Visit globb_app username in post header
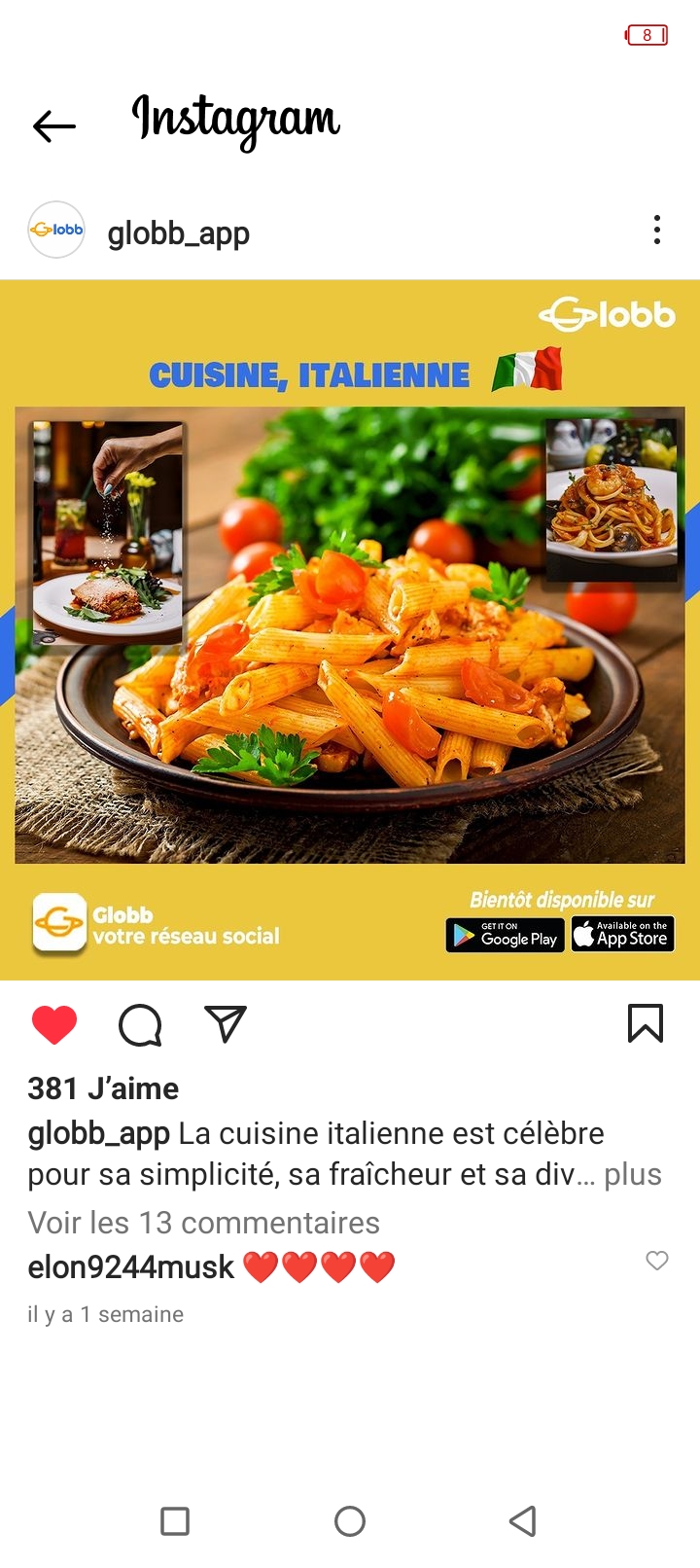This screenshot has width=700, height=1568. (179, 233)
